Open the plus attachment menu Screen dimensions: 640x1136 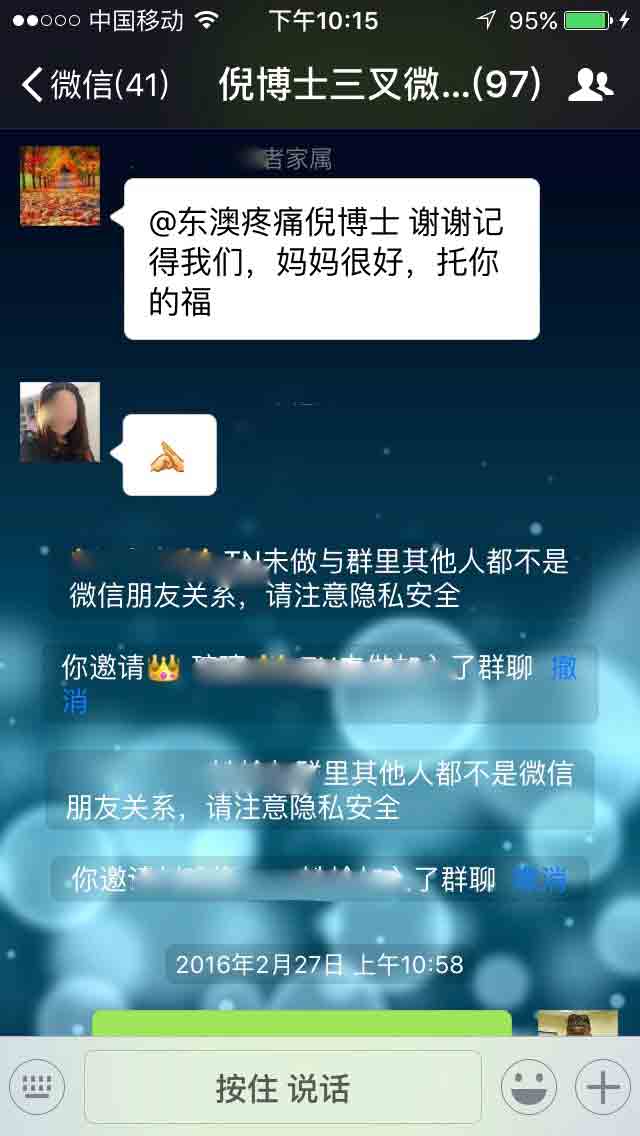click(602, 1086)
